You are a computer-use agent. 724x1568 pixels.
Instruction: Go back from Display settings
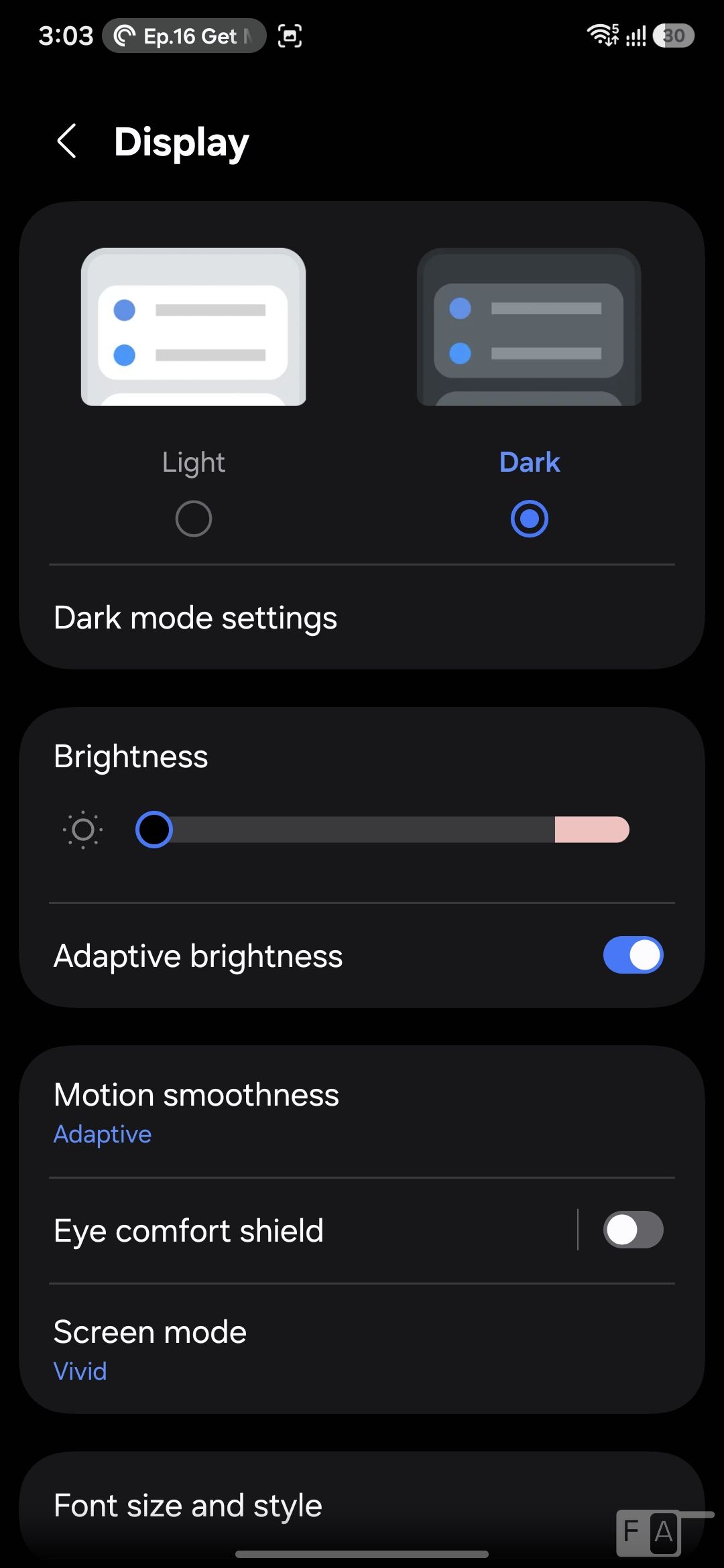click(x=67, y=141)
